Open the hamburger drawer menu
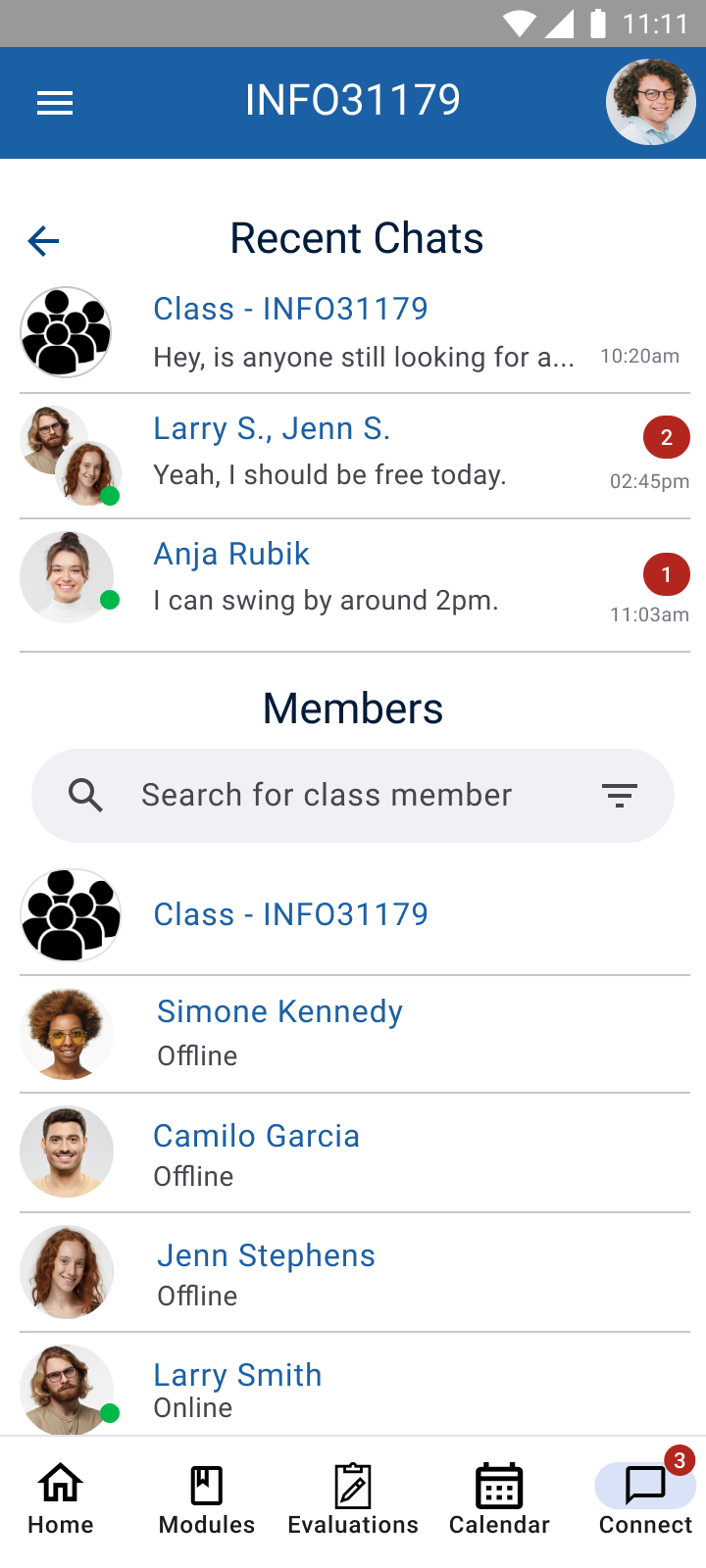706x1568 pixels. click(x=55, y=103)
